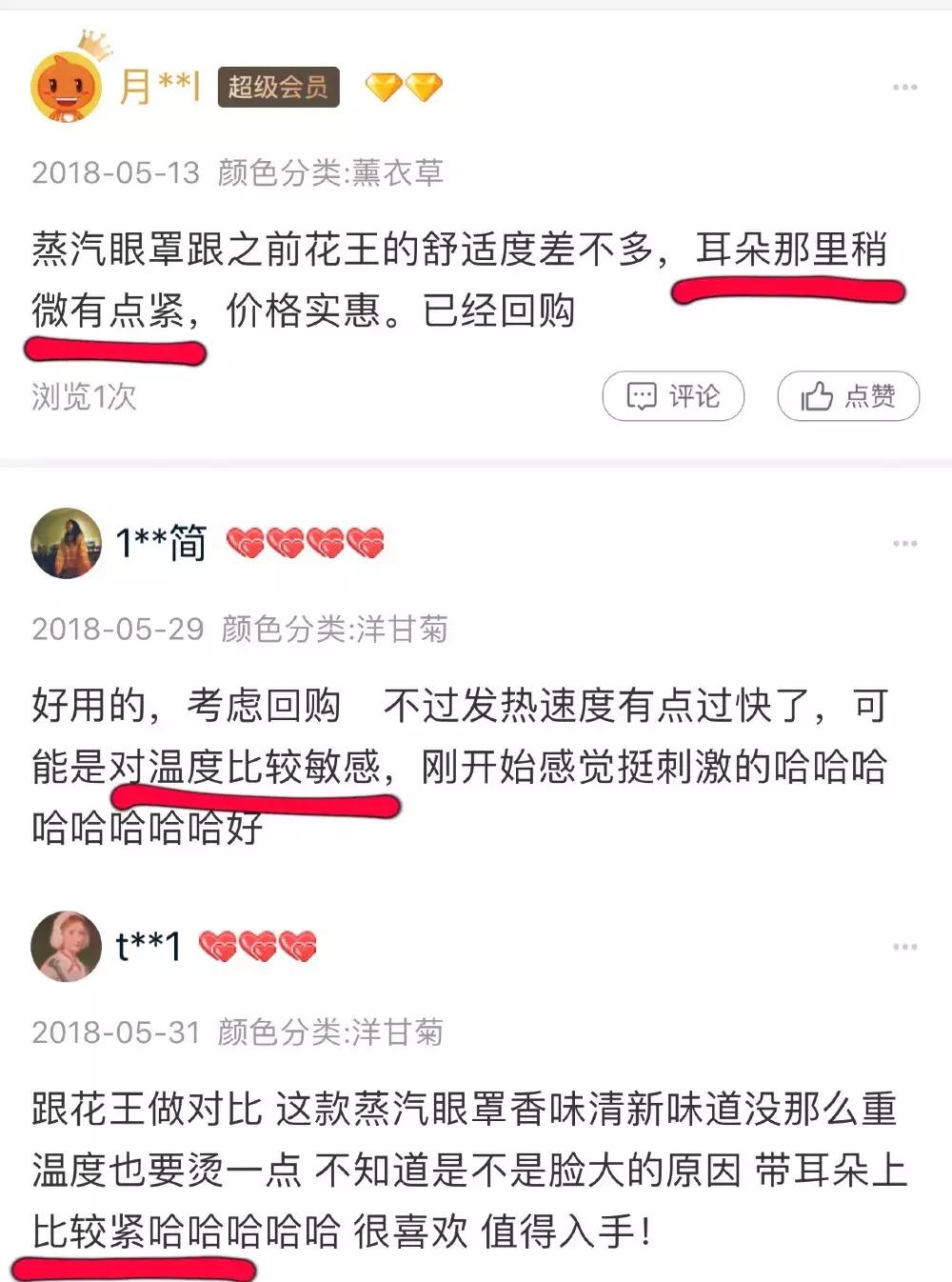Open the overflow menu on t**1's review
952x1282 pixels.
coord(904,947)
